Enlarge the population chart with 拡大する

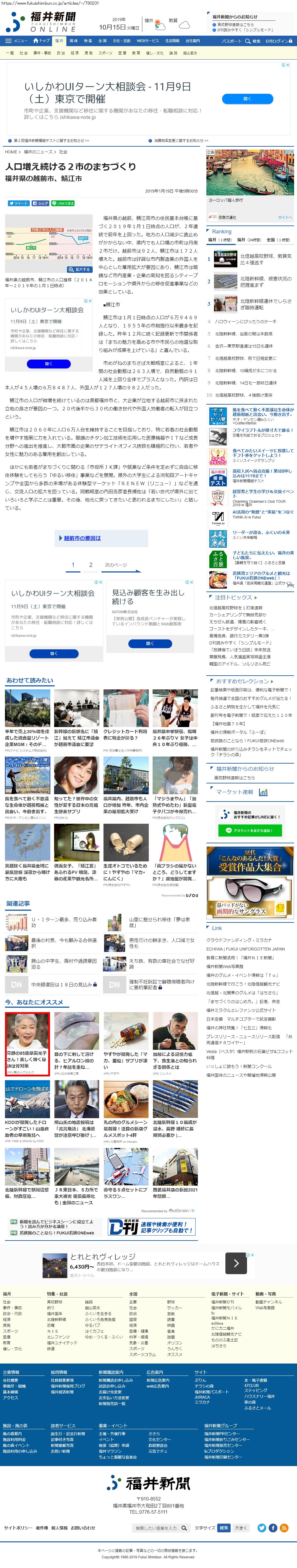click(x=80, y=269)
